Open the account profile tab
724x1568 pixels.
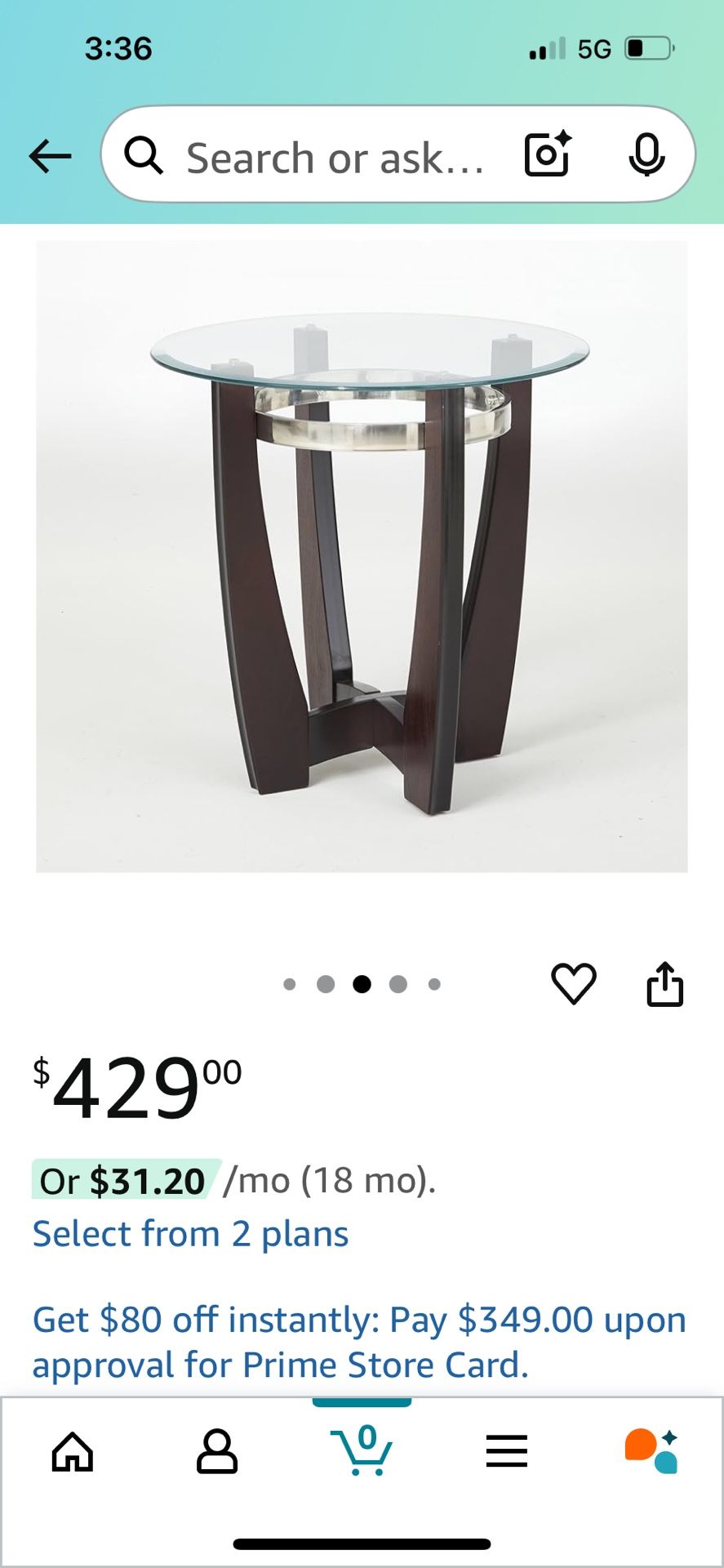[x=217, y=1451]
